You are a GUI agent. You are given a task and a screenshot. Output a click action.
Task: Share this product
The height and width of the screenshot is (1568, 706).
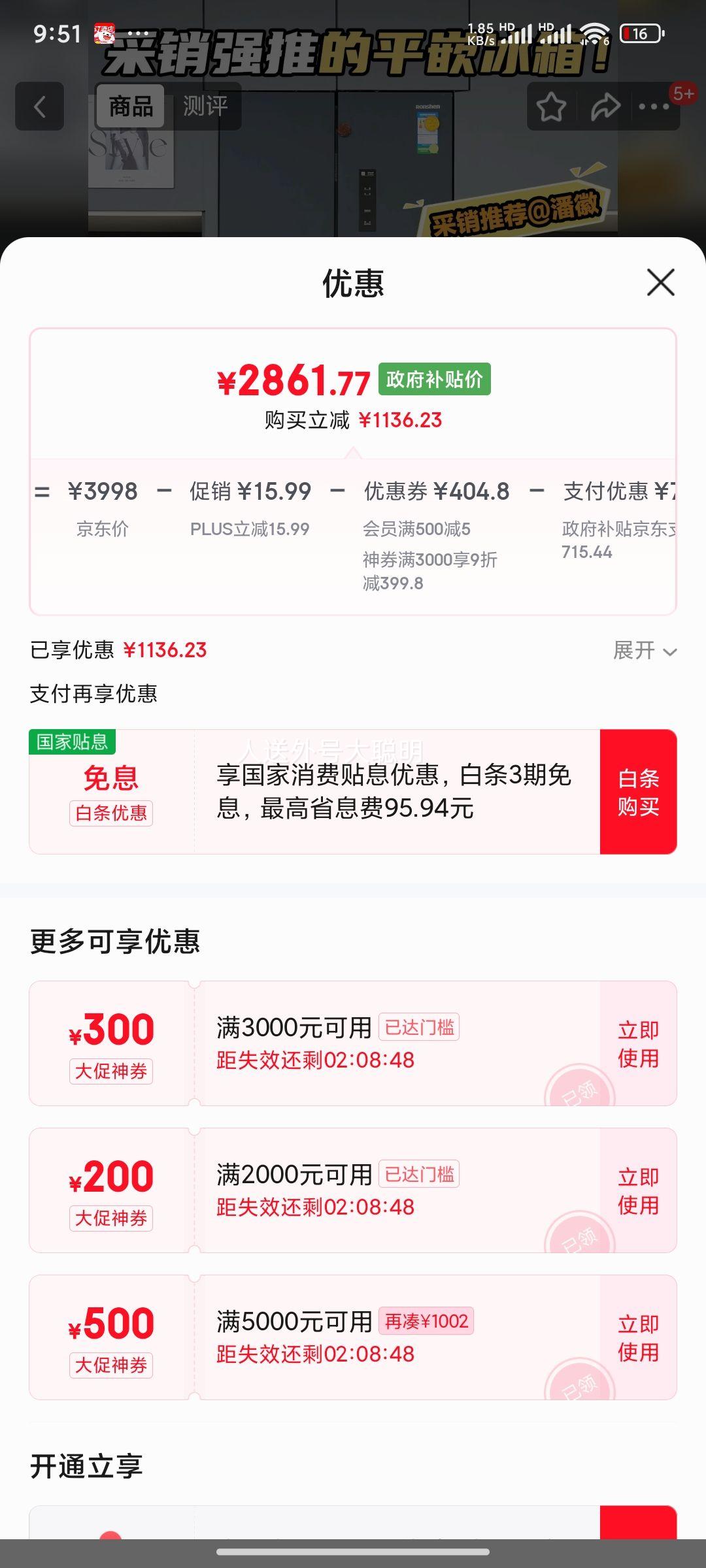click(x=605, y=106)
